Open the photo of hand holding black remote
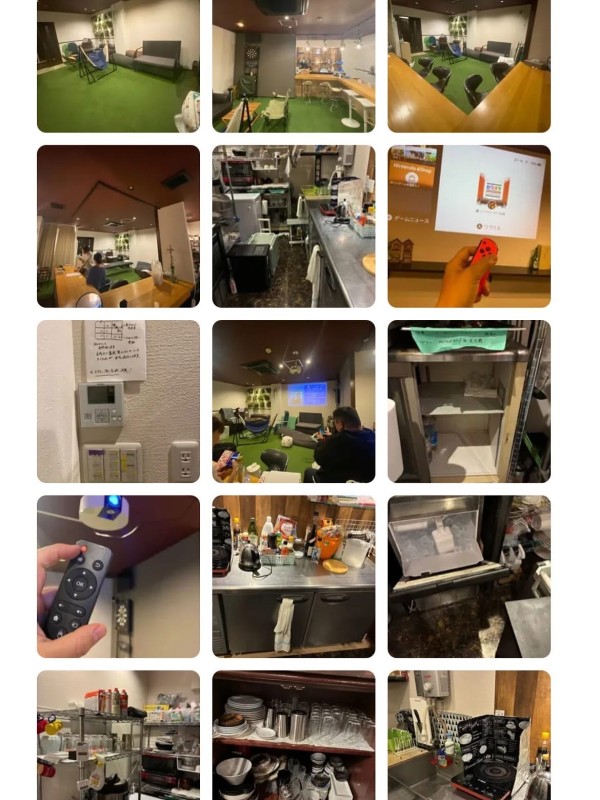This screenshot has width=600, height=800. (118, 576)
